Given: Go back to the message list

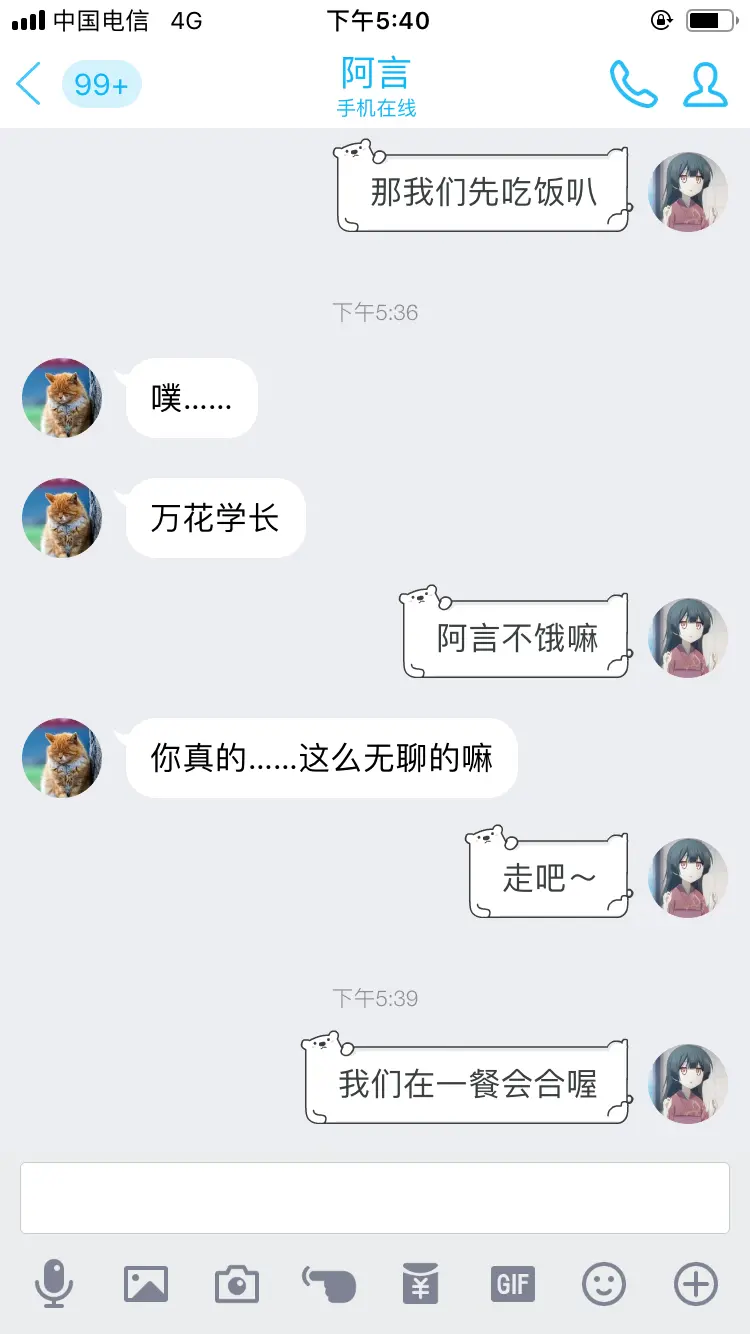Looking at the screenshot, I should click(30, 84).
